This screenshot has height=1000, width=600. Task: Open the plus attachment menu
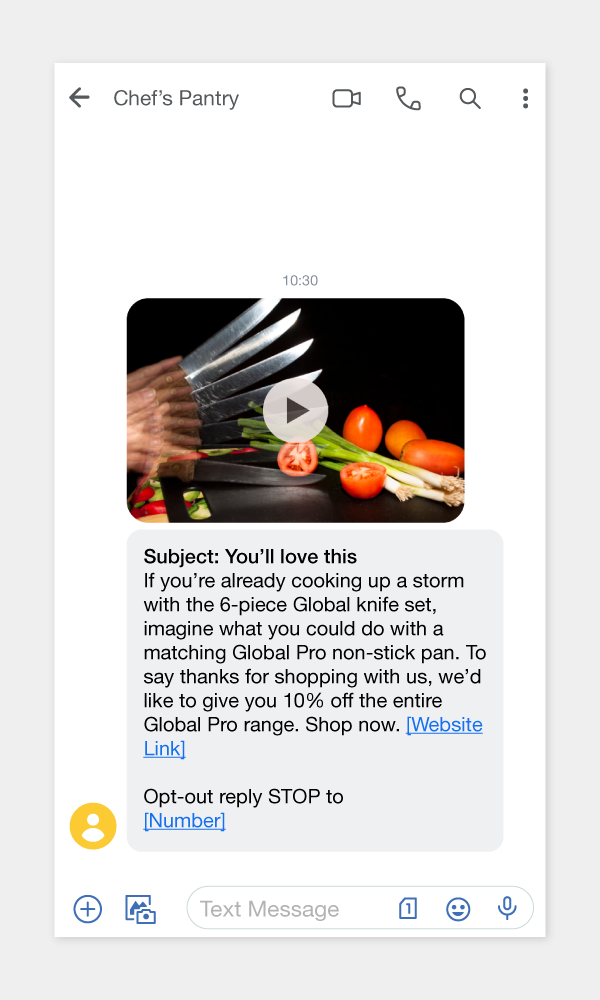[x=88, y=909]
